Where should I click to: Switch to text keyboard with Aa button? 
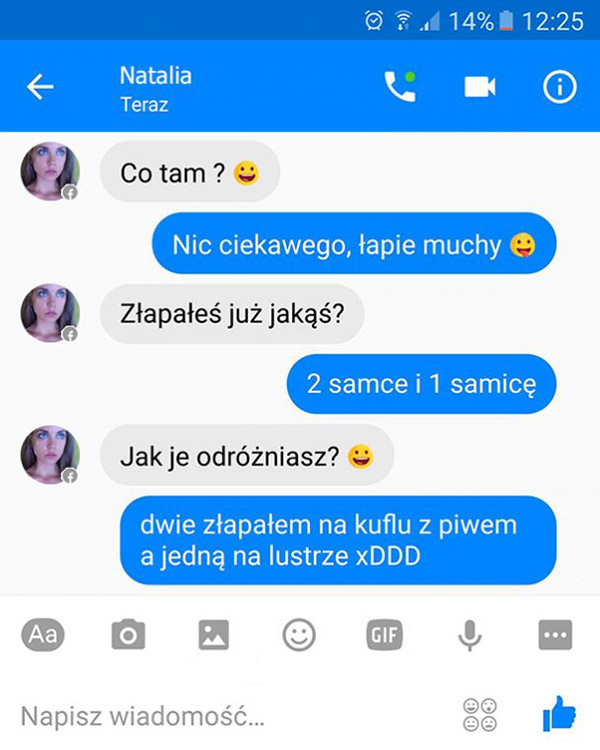[x=43, y=634]
